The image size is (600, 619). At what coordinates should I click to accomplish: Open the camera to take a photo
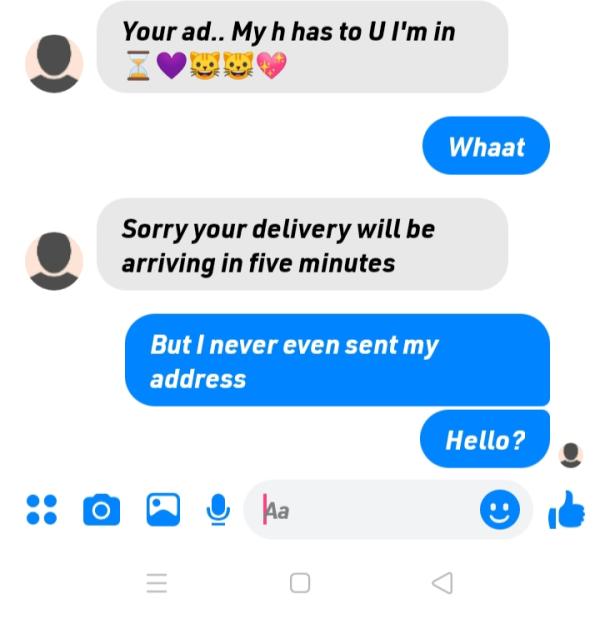101,510
